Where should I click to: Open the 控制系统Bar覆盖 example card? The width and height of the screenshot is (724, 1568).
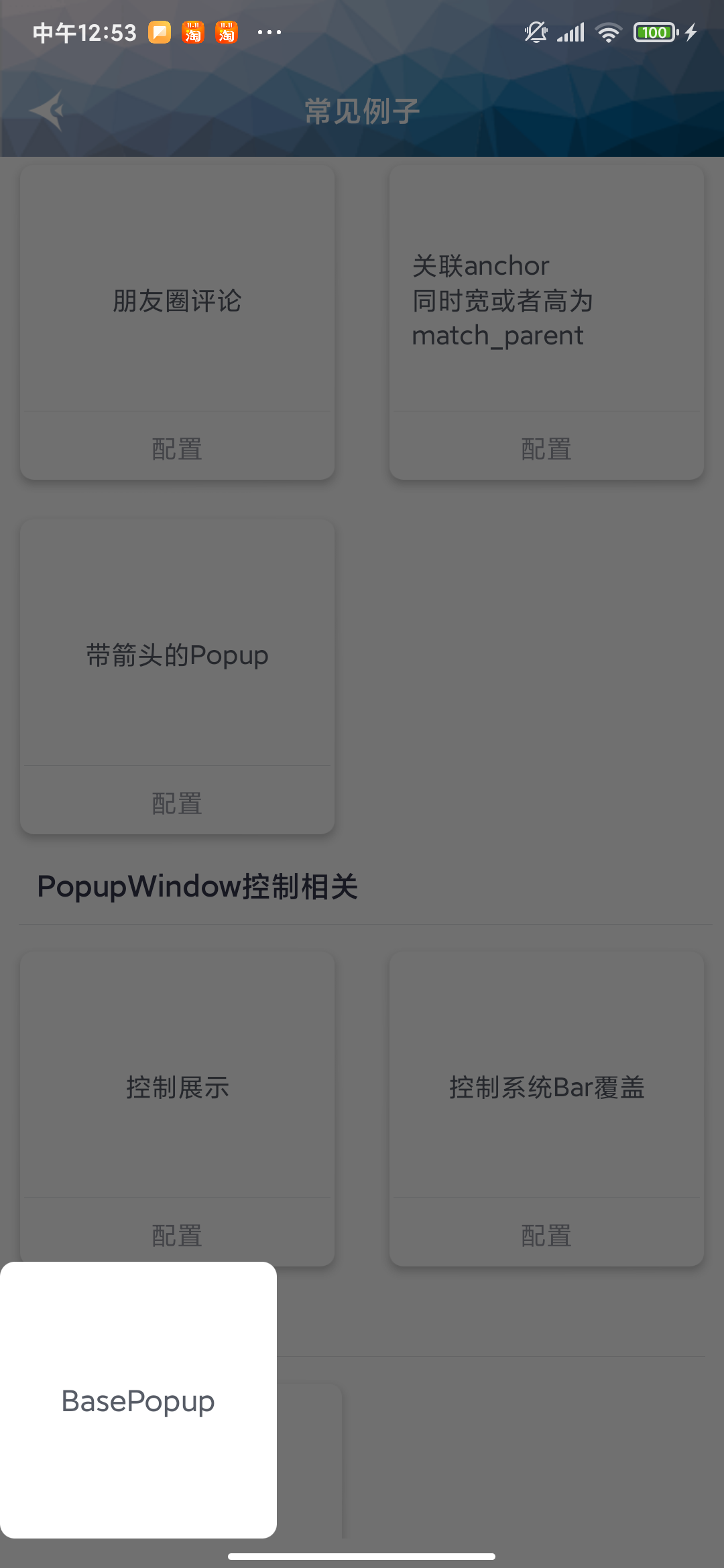[x=546, y=1087]
